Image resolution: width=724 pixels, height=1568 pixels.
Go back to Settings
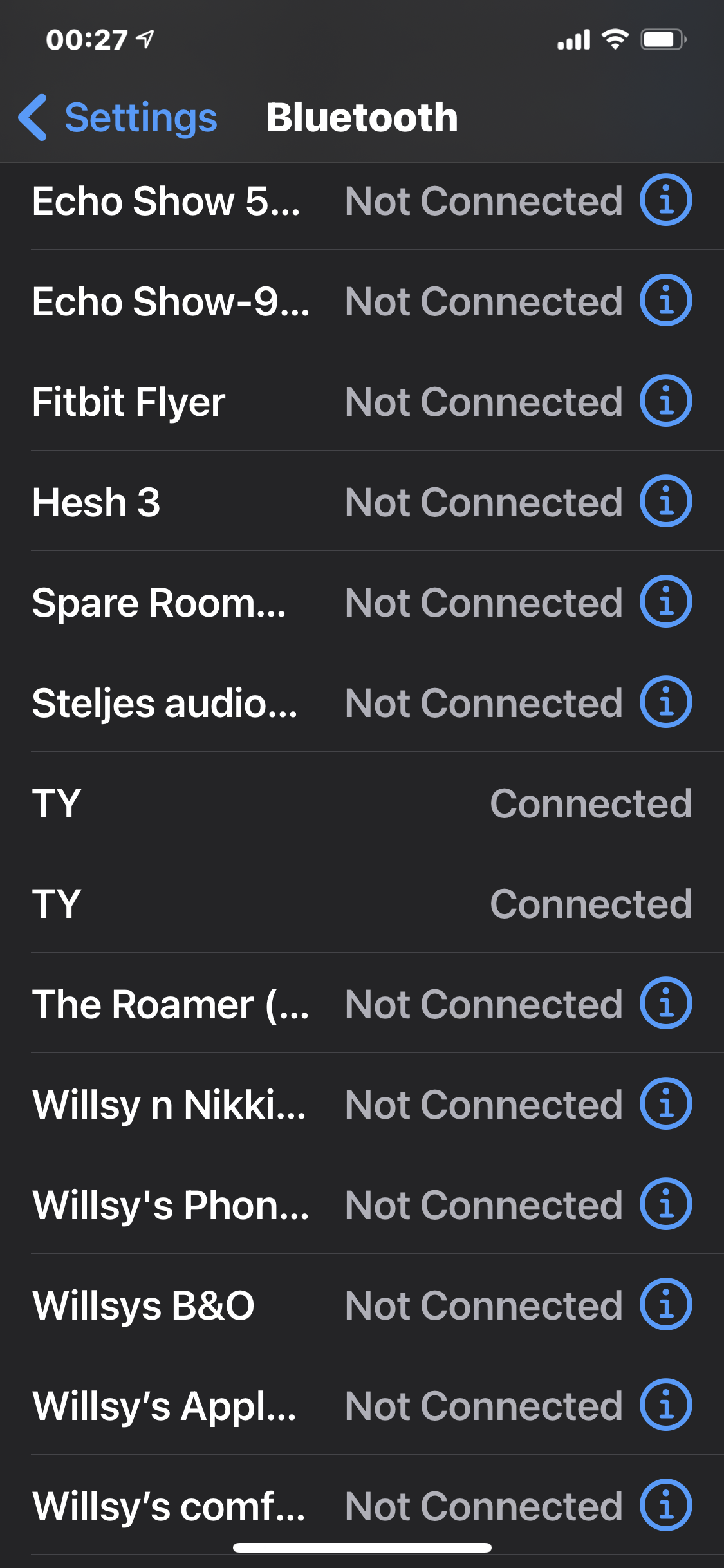tap(119, 118)
